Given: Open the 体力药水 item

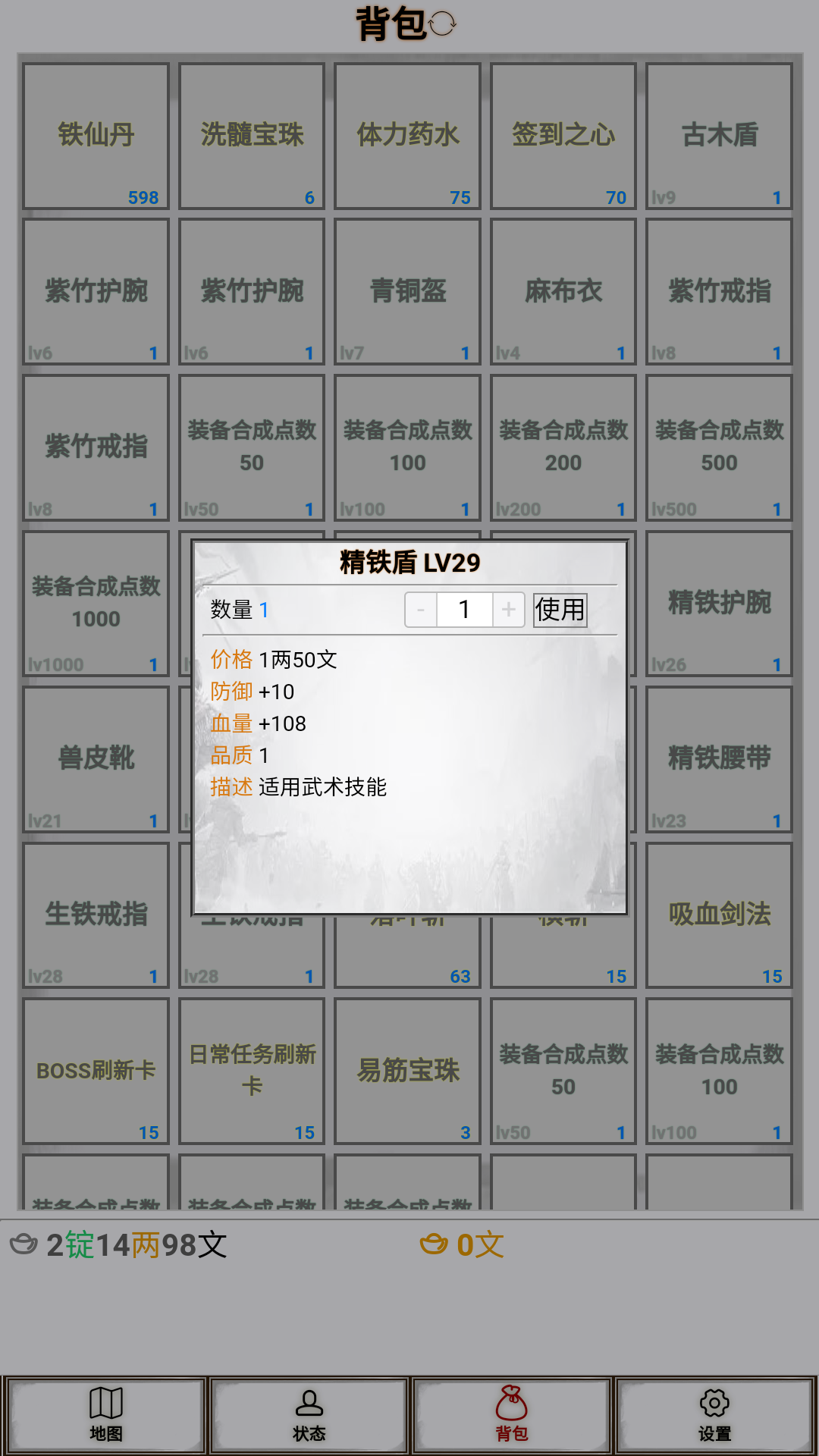Looking at the screenshot, I should pos(408,136).
